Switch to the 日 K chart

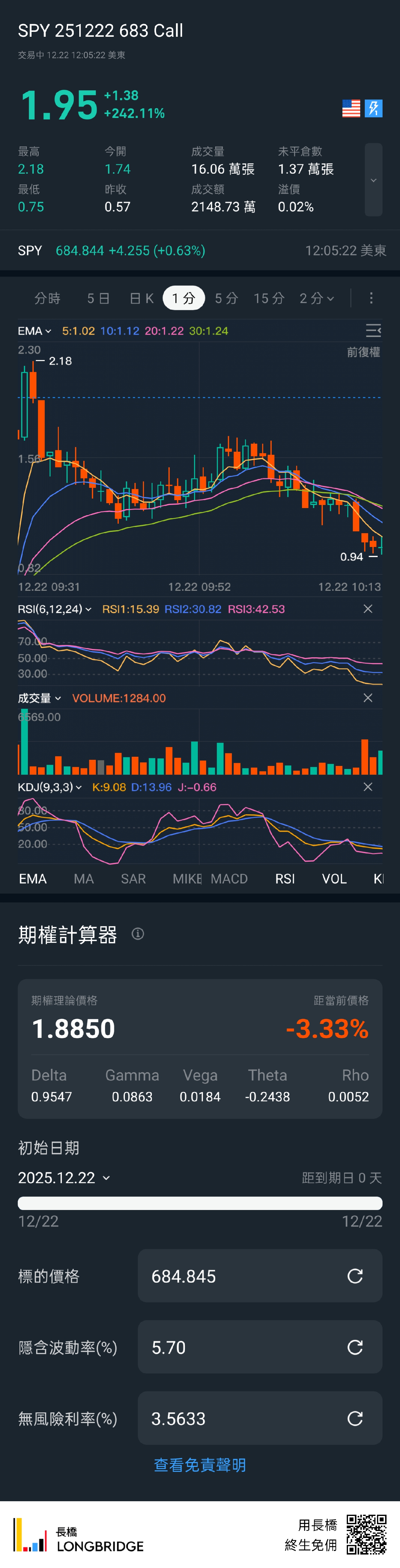pos(141,298)
